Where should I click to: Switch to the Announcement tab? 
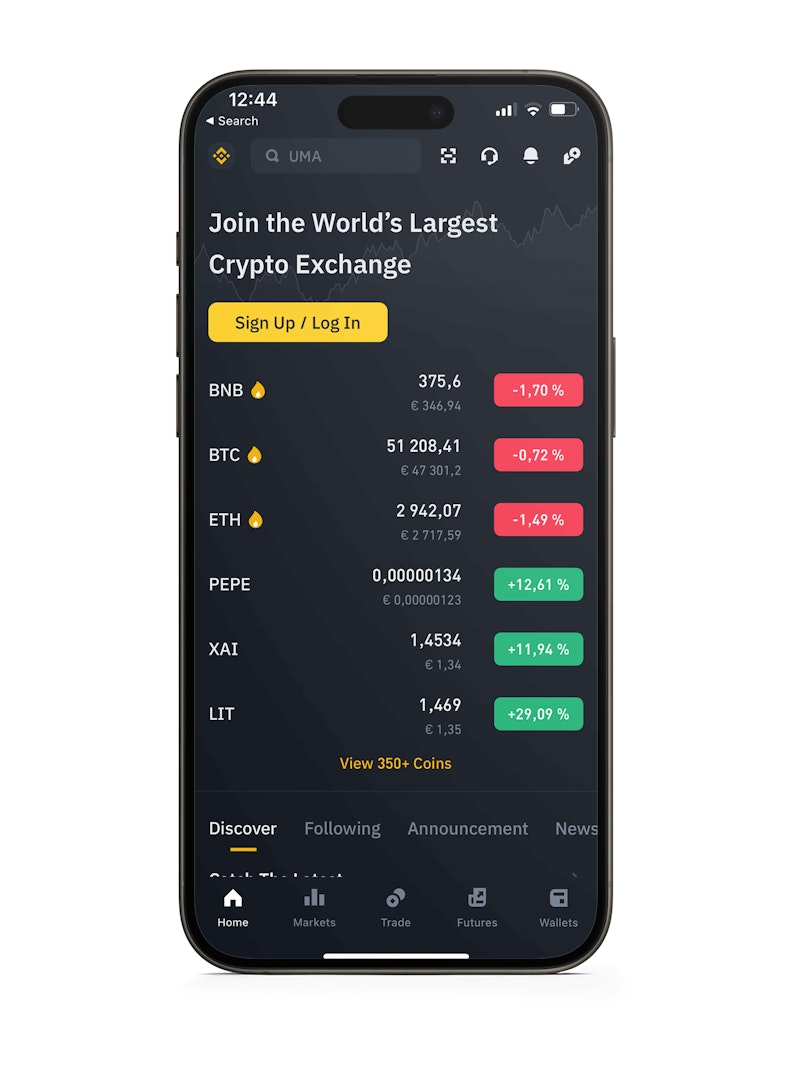tap(467, 828)
